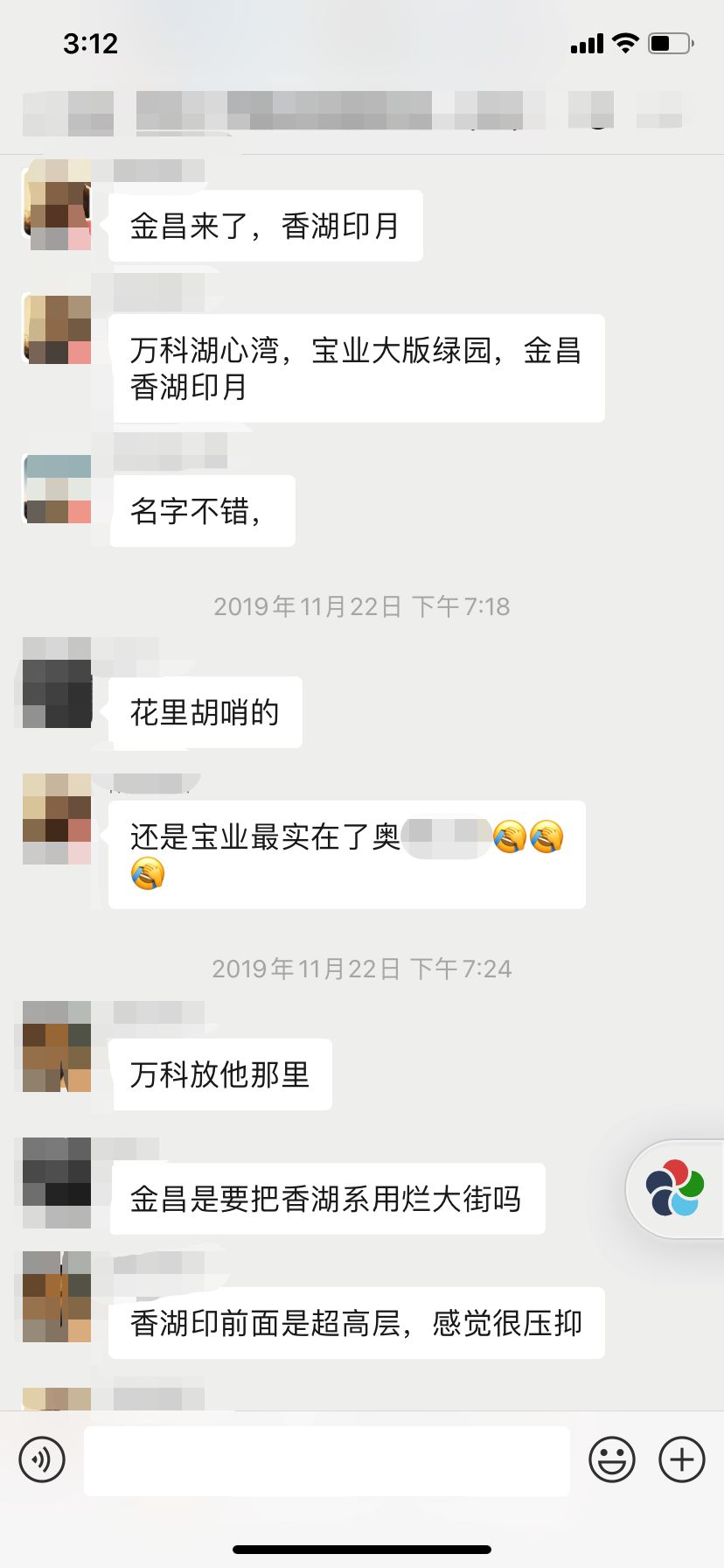This screenshot has height=1568, width=724.
Task: Select the message '金昌来了，香湖印月'
Action: [262, 225]
